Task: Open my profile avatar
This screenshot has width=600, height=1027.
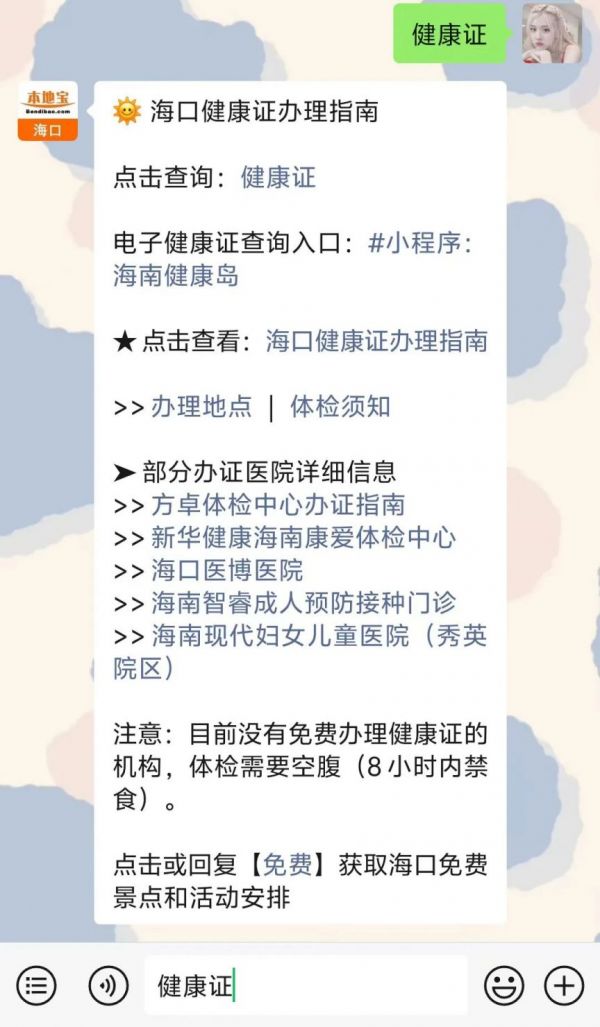Action: point(551,34)
